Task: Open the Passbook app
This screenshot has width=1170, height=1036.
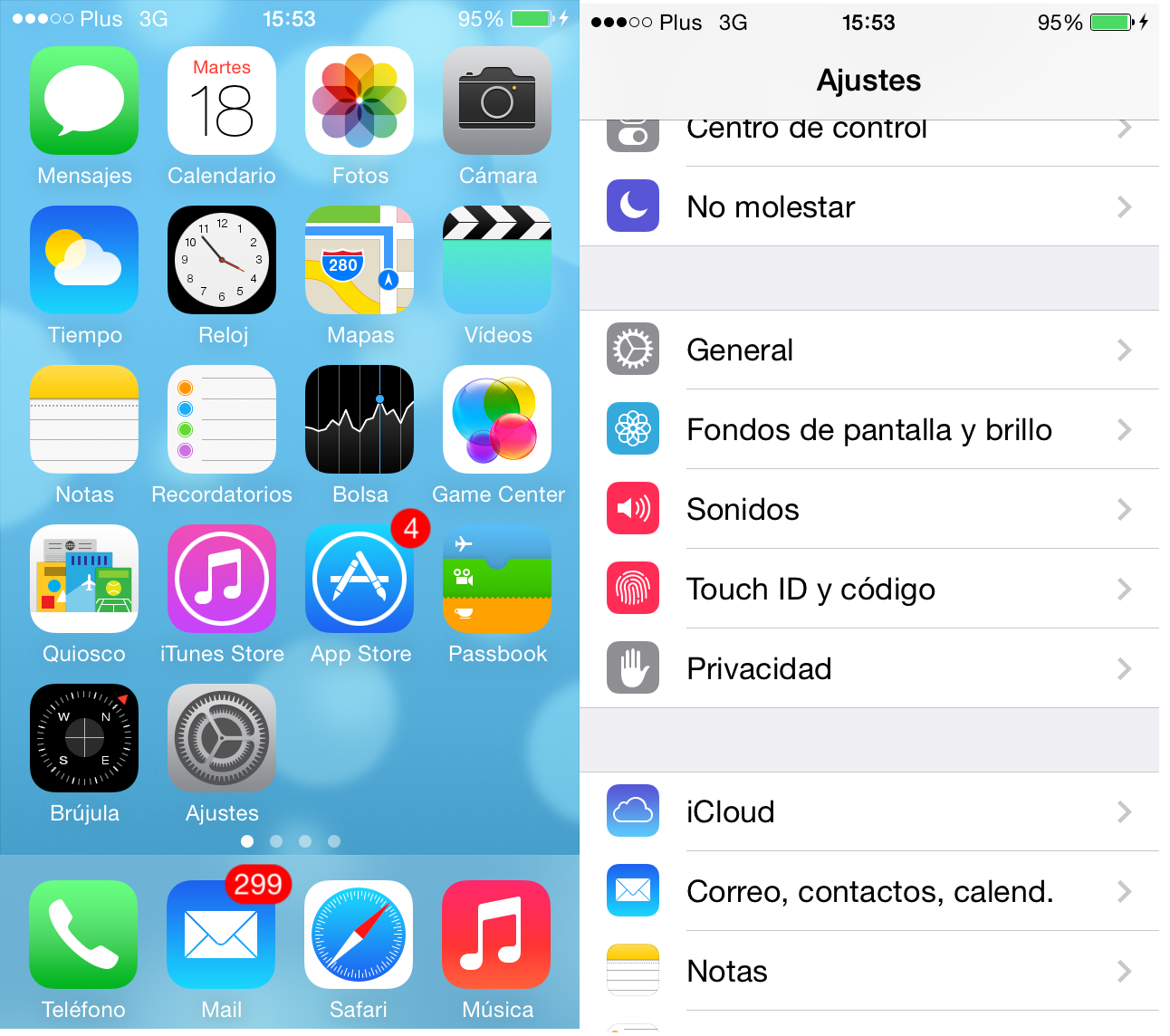Action: (497, 579)
